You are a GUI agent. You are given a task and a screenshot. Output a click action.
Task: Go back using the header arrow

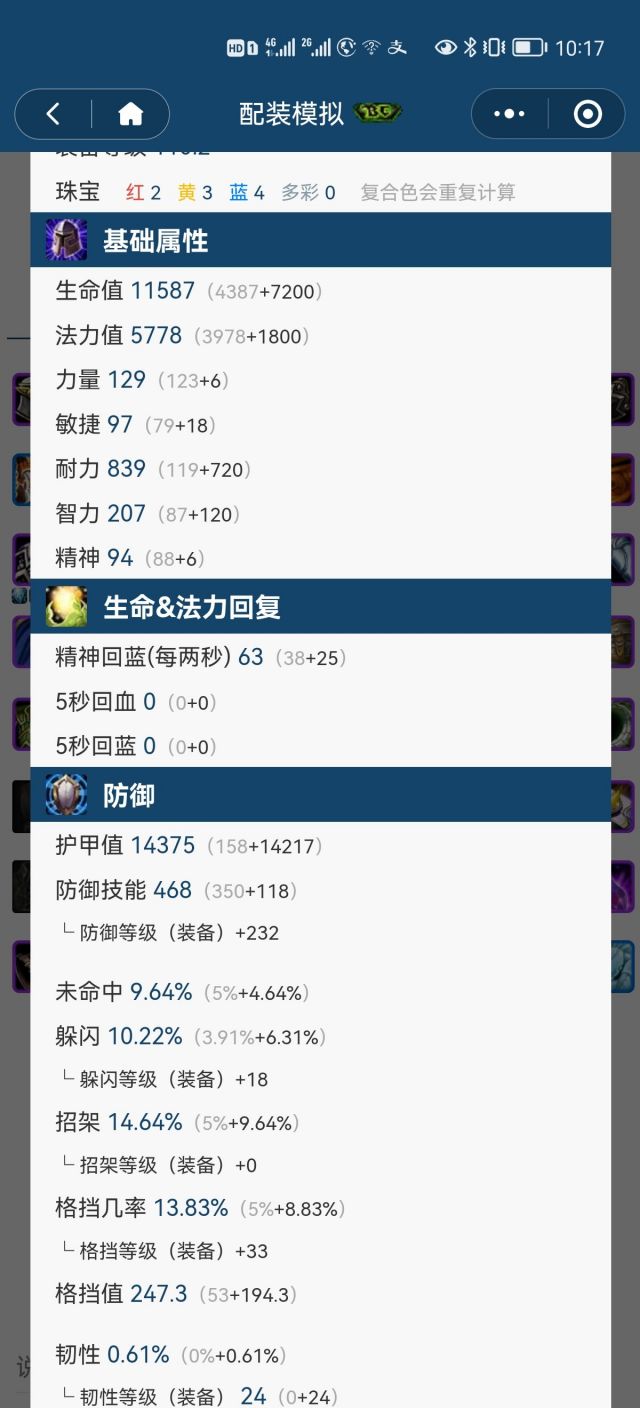coord(53,114)
